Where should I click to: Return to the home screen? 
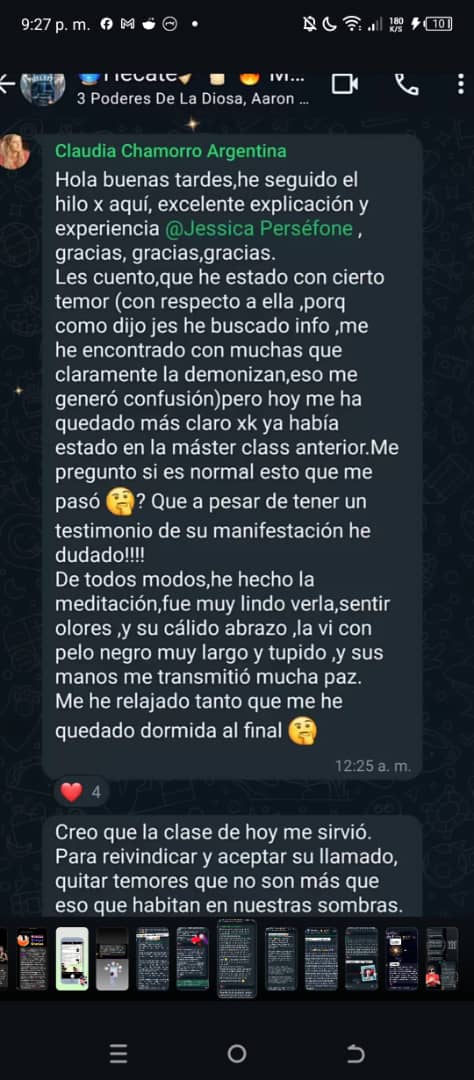pyautogui.click(x=237, y=1053)
